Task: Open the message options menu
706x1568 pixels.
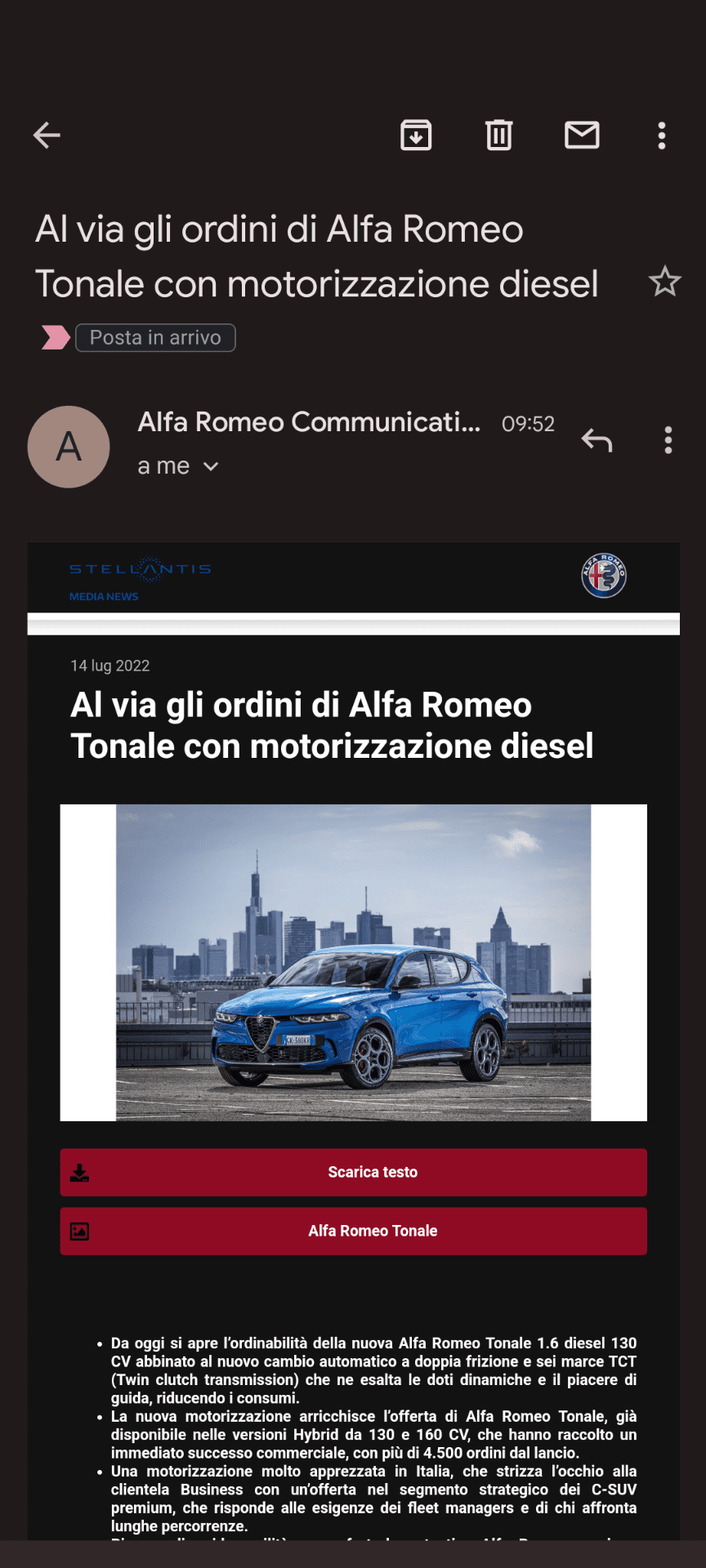Action: (668, 441)
